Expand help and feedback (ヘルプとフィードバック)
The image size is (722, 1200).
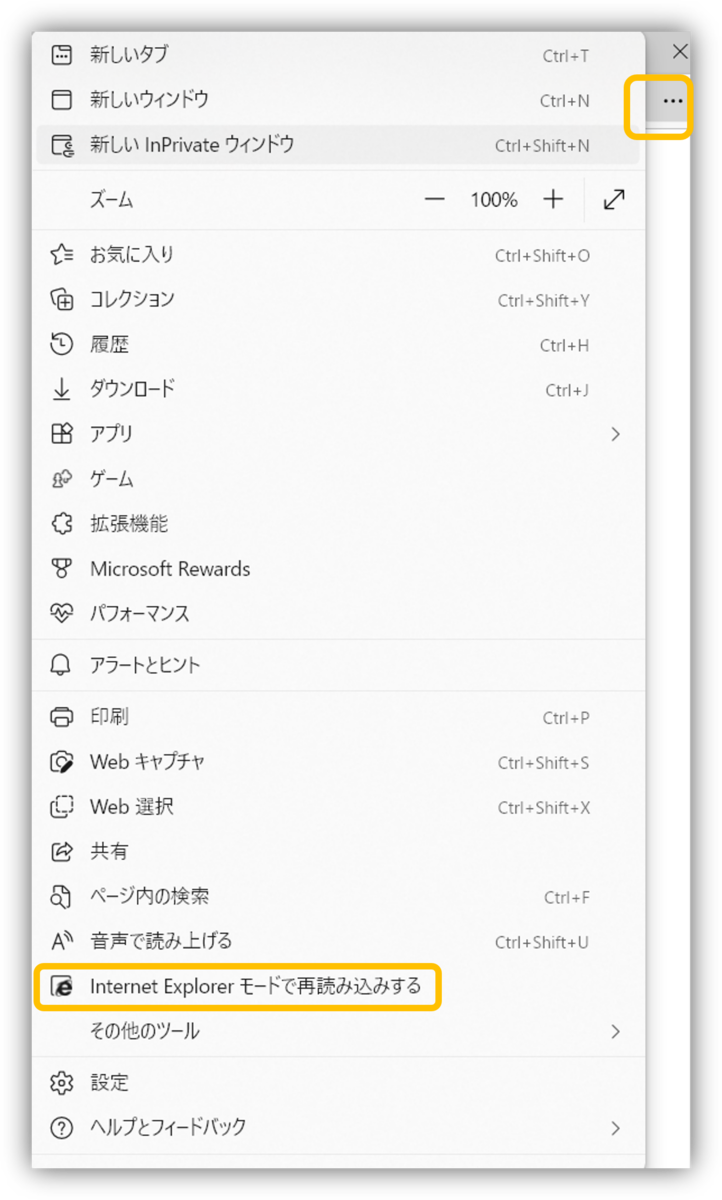coord(338,1128)
